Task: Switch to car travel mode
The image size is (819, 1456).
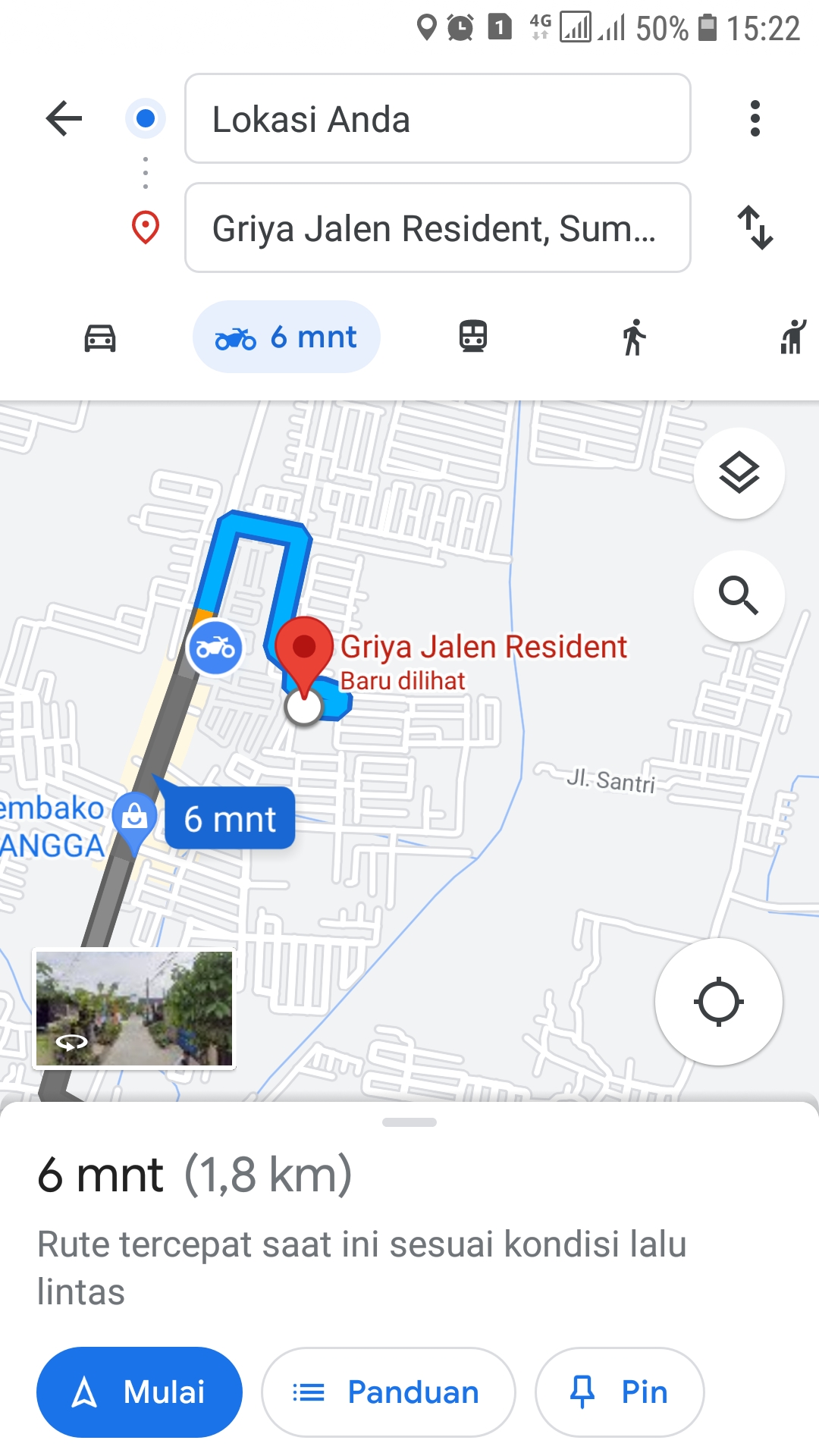Action: pos(100,337)
